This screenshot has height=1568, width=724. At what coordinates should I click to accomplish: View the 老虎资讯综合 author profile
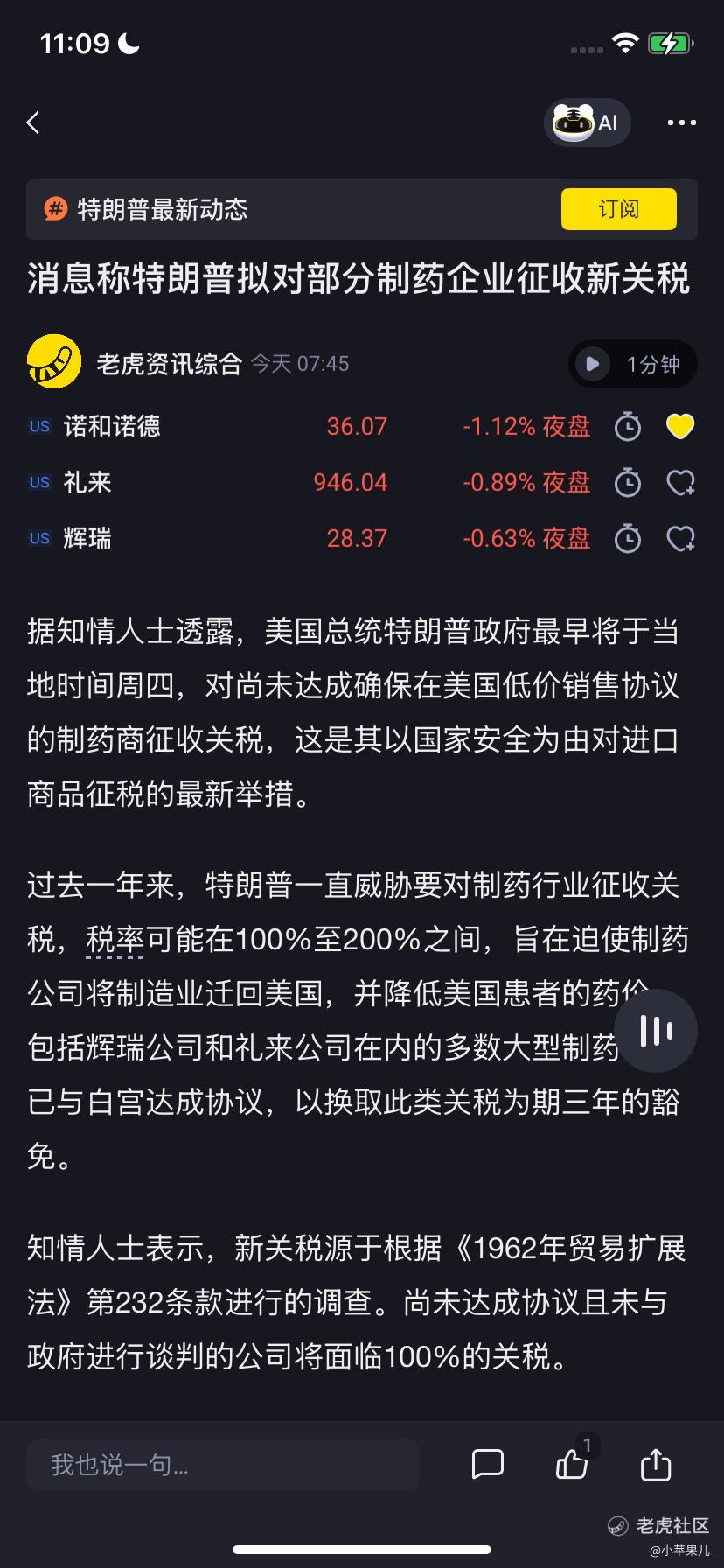point(168,363)
